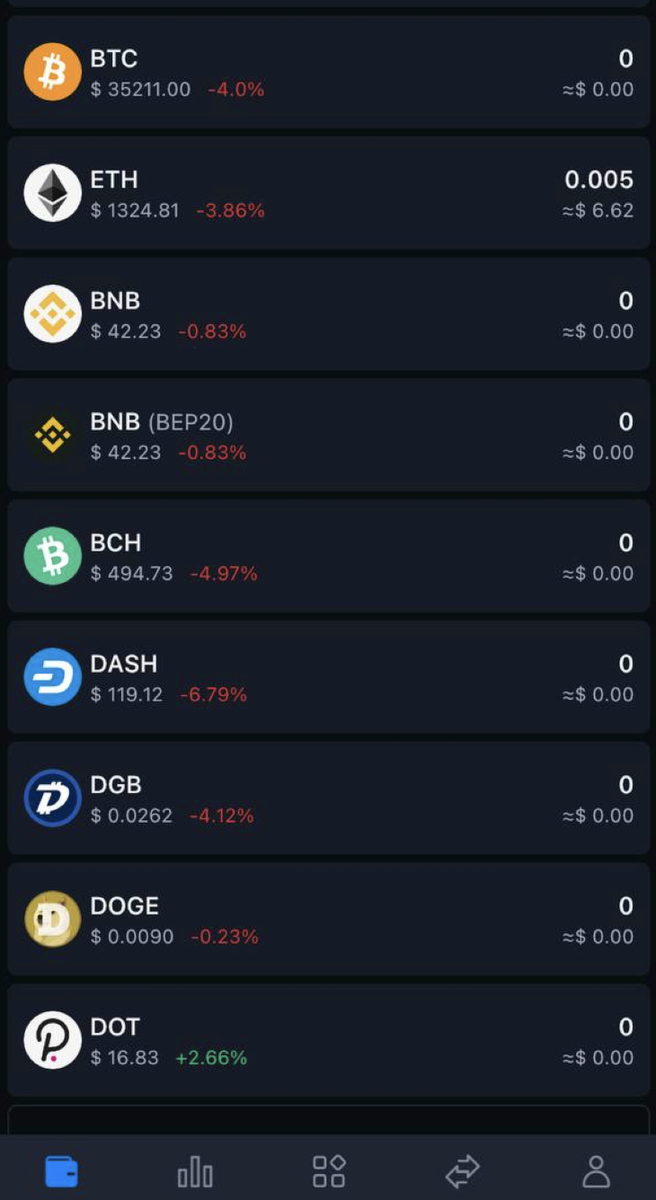The height and width of the screenshot is (1200, 656).
Task: Go to the profile tab
Action: 596,1170
